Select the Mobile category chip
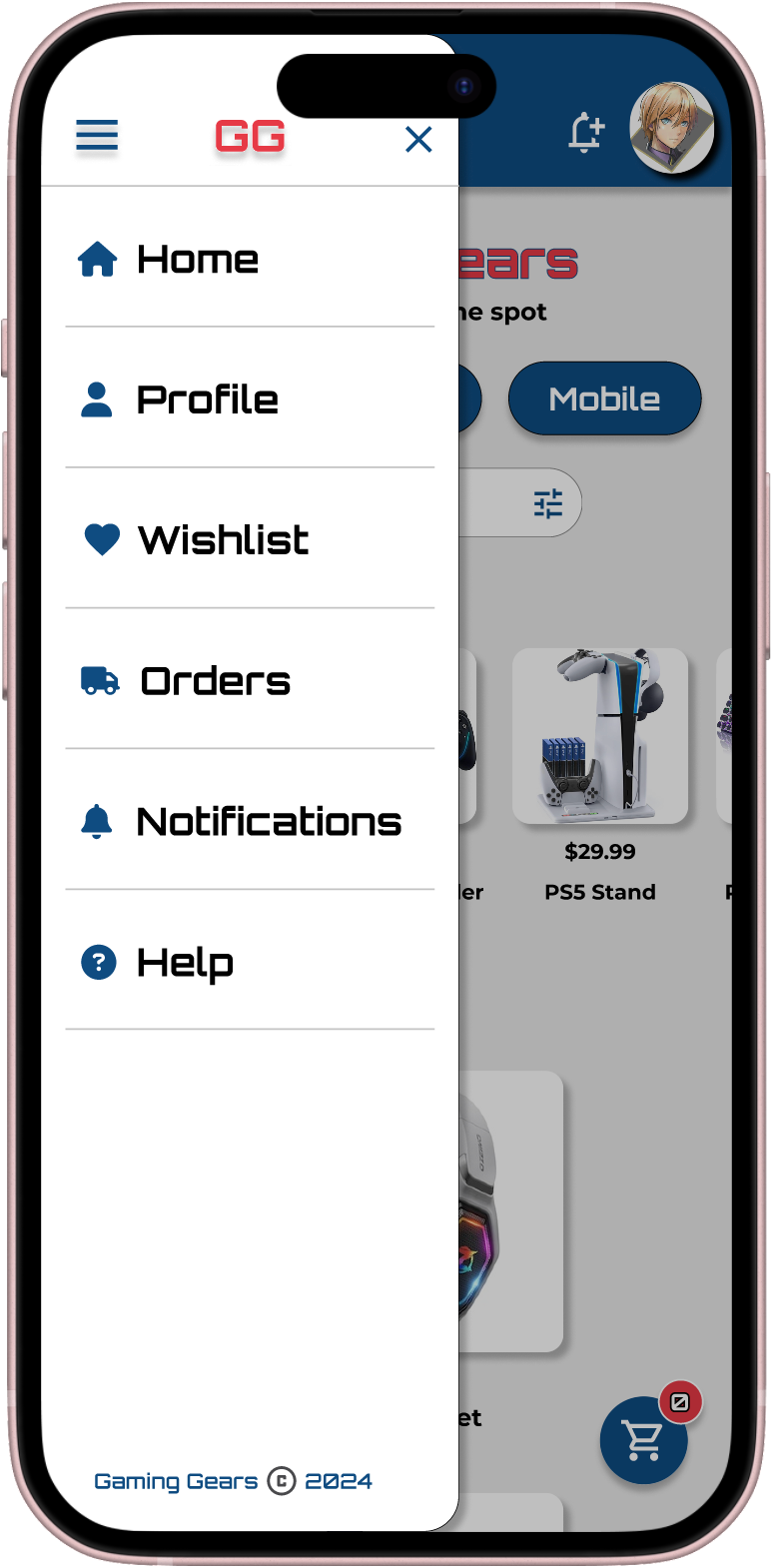The height and width of the screenshot is (1568, 773). [604, 398]
